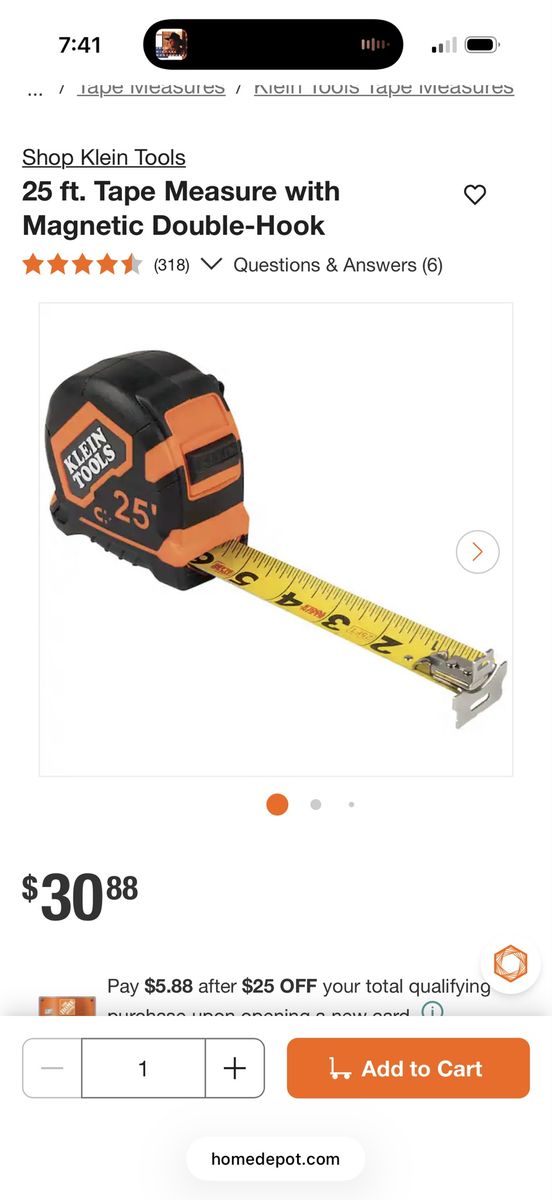Open the orange hexagon chat assistant
552x1200 pixels.
(510, 964)
